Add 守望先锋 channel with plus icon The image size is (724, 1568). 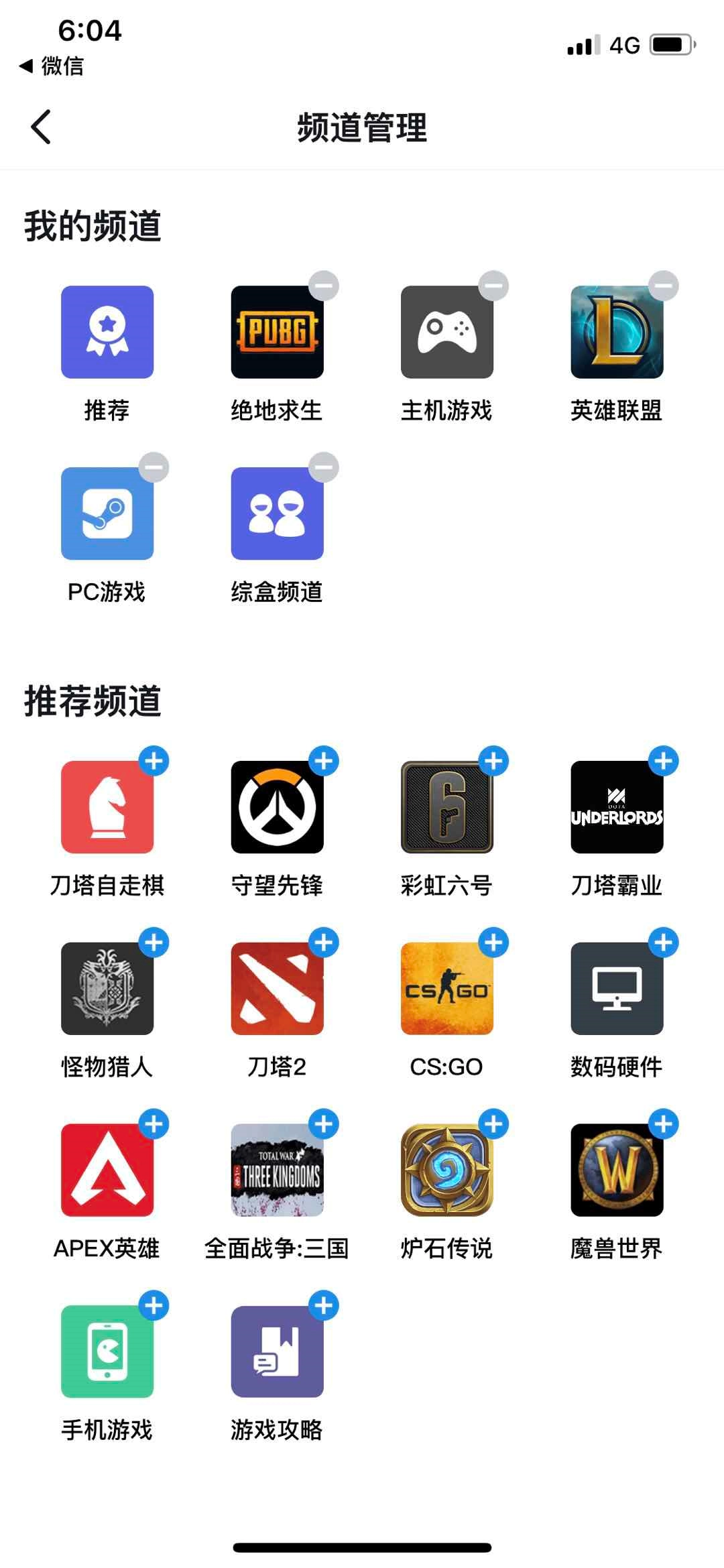pos(324,761)
